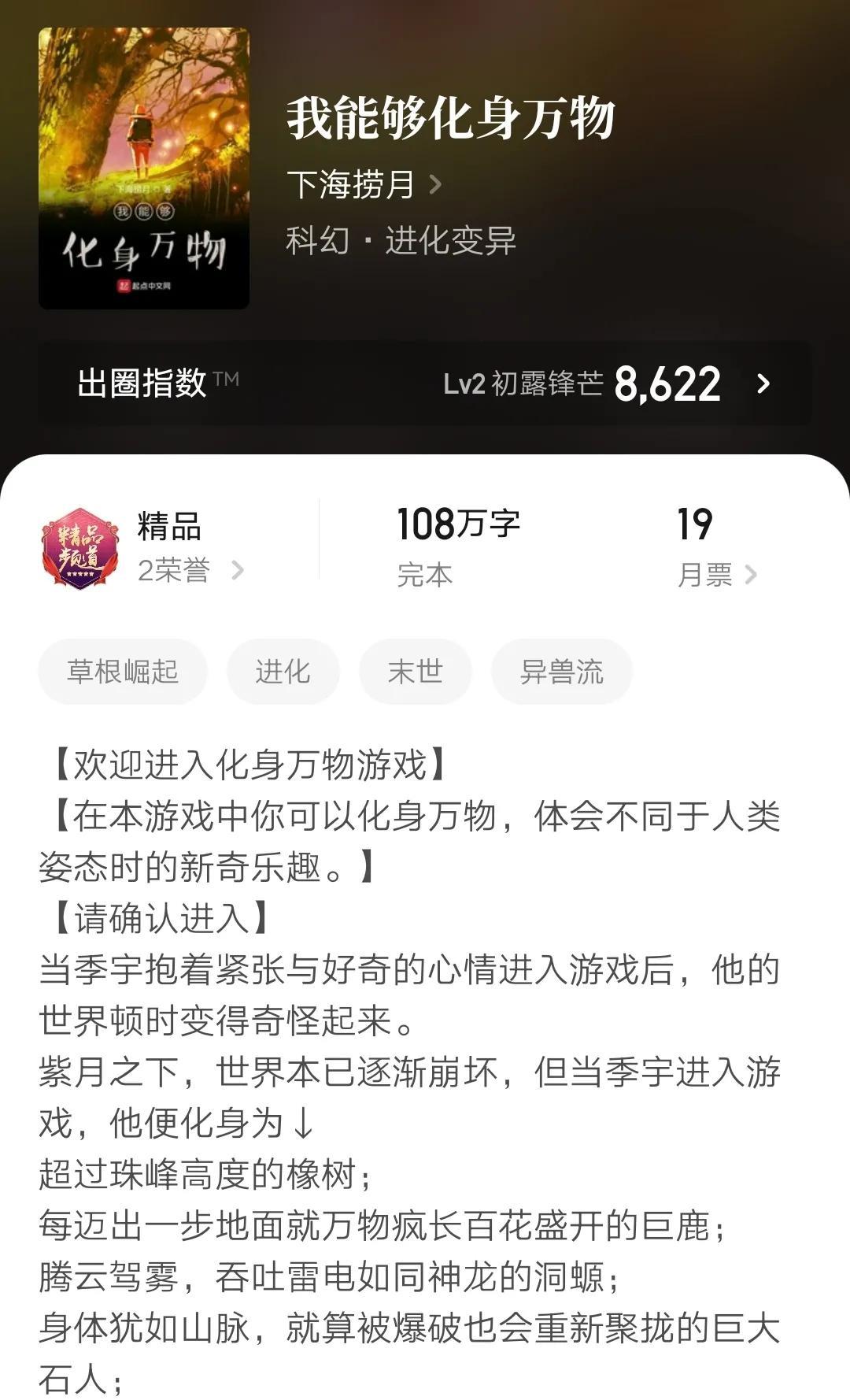Screen dimensions: 850x1400
Task: Tap the 我能够化身万物 book cover
Action: [x=144, y=168]
